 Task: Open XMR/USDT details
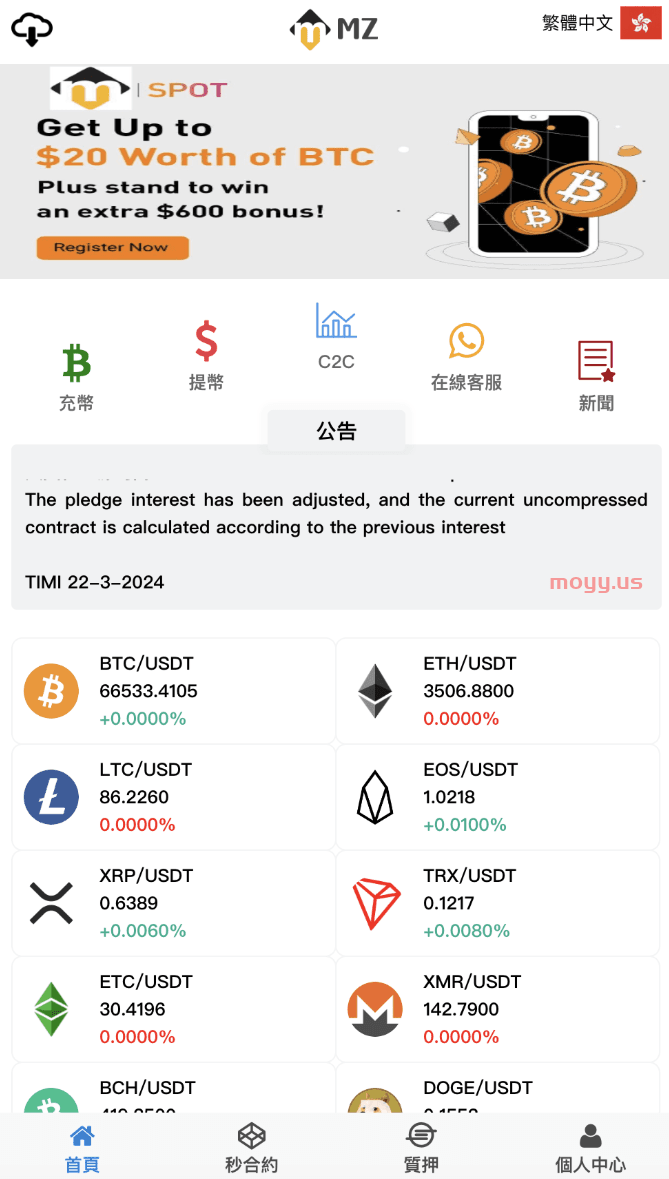pos(498,1009)
